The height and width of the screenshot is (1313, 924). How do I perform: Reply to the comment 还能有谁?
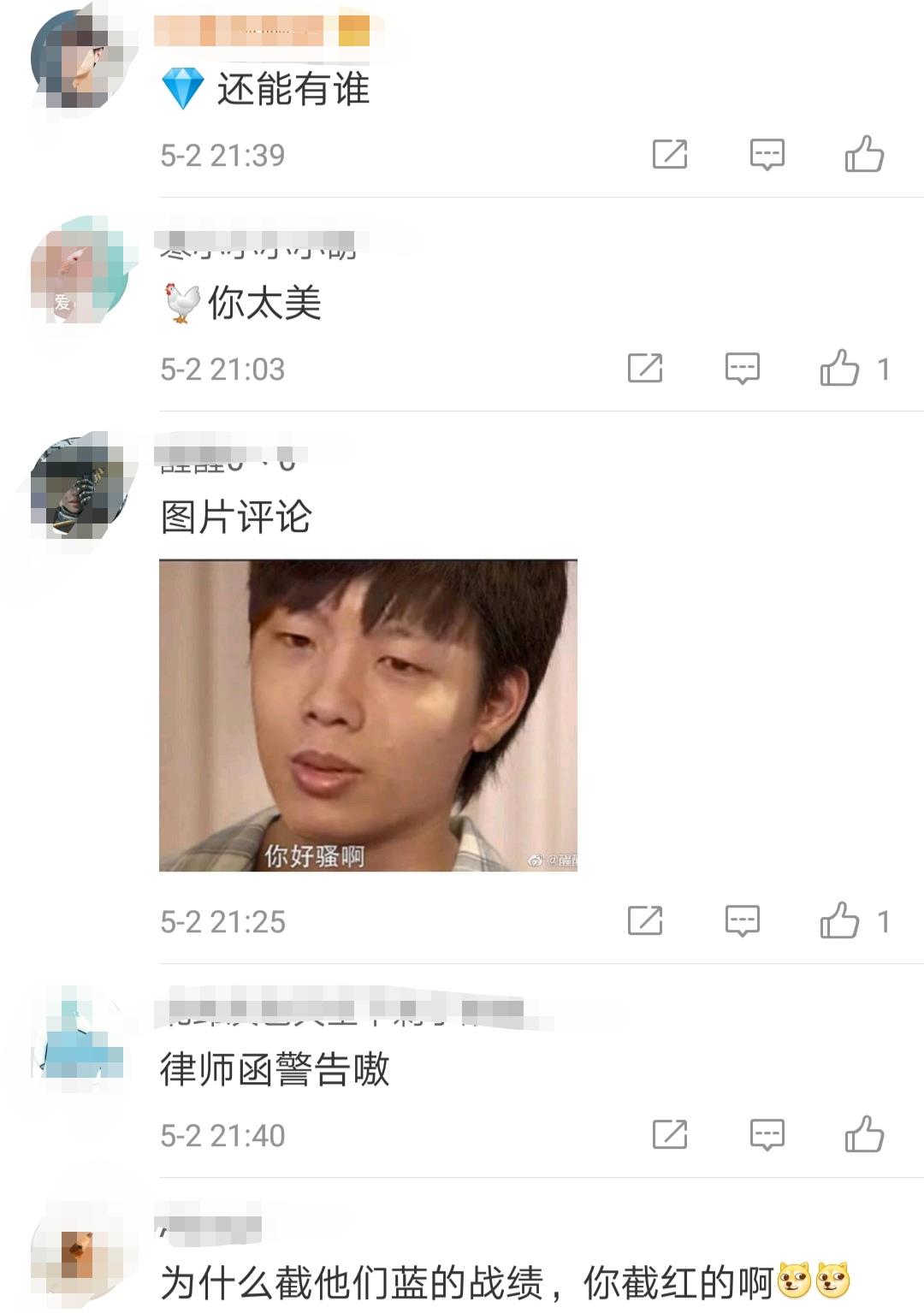(767, 155)
